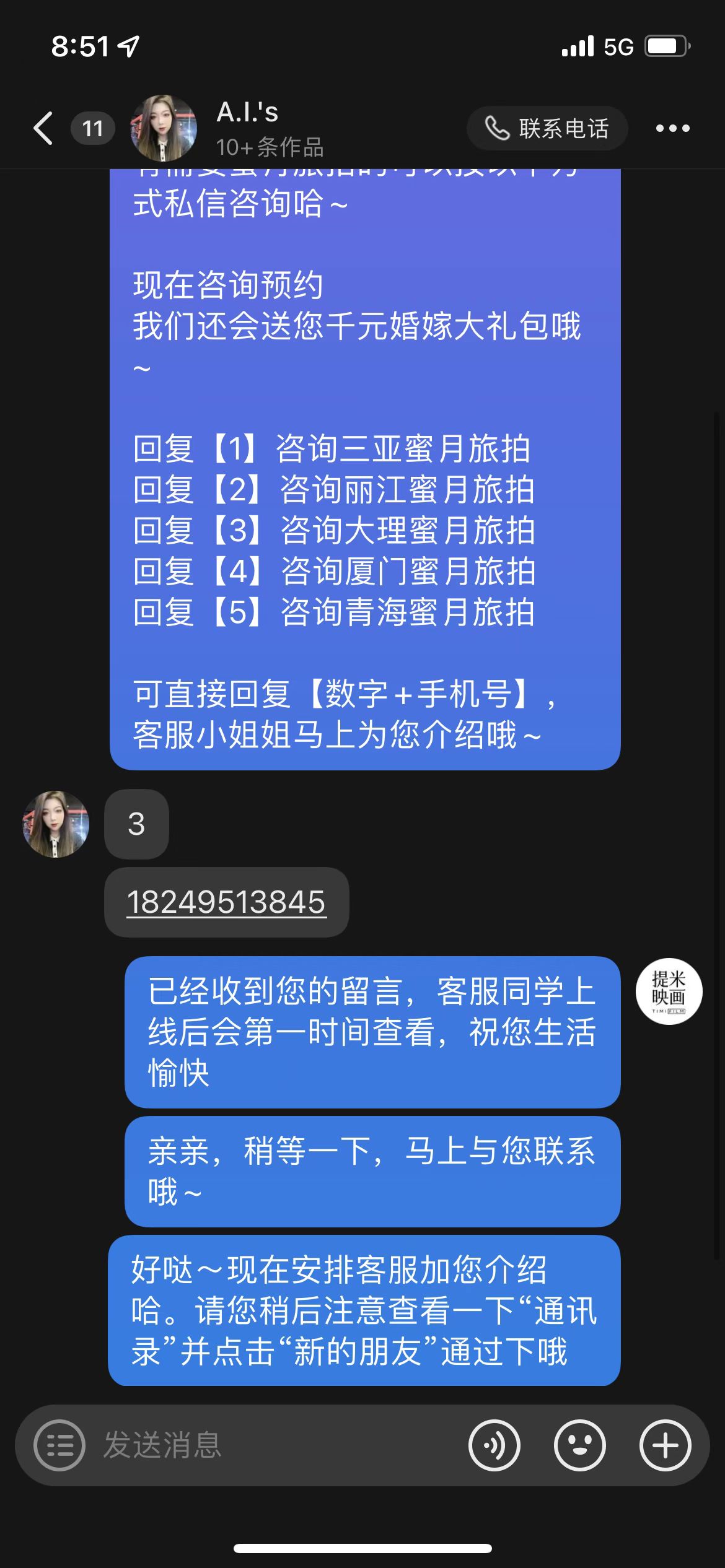Image resolution: width=725 pixels, height=1568 pixels.
Task: Go back using the arrow icon
Action: 43,128
